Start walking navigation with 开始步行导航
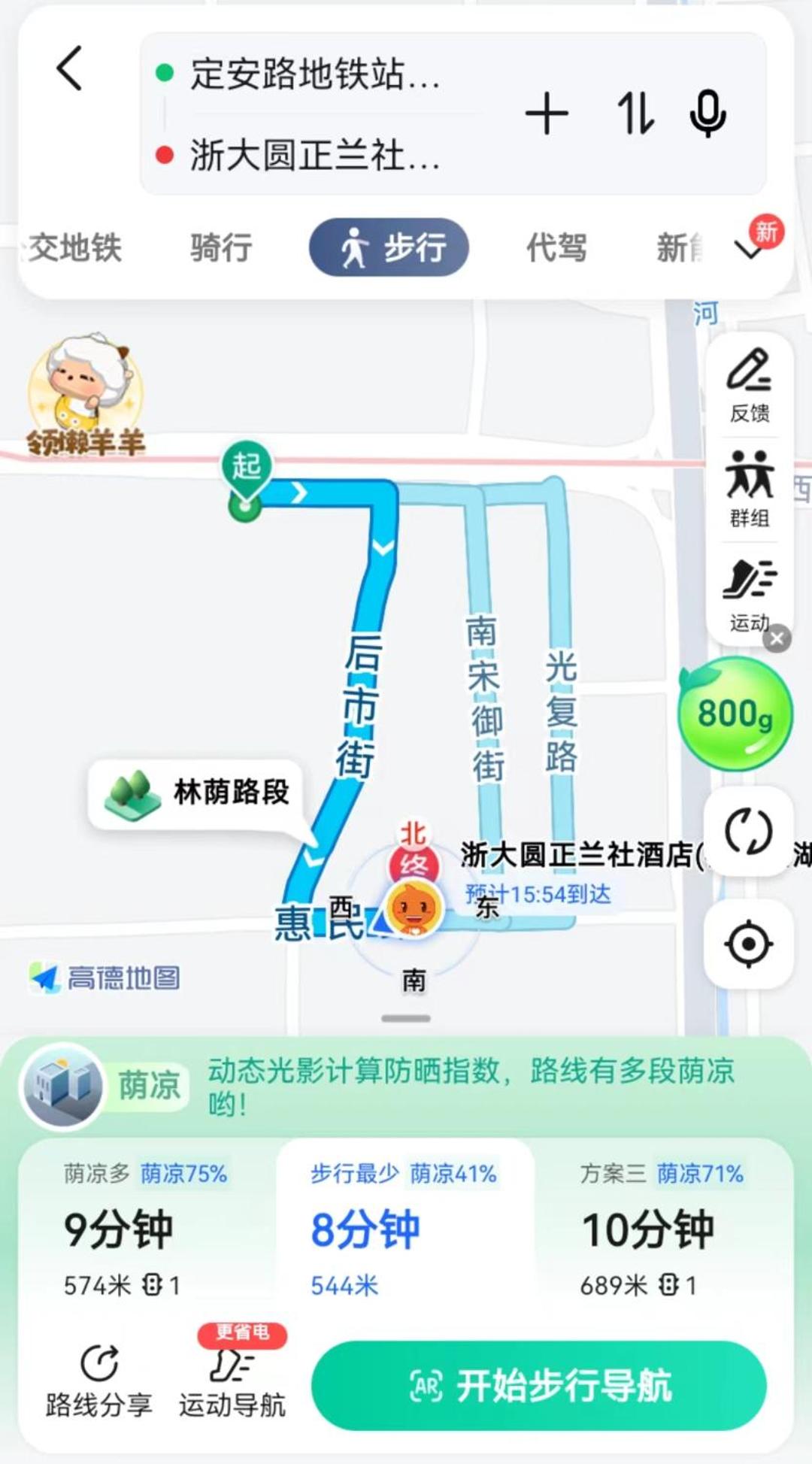The height and width of the screenshot is (1464, 812). [x=539, y=1386]
